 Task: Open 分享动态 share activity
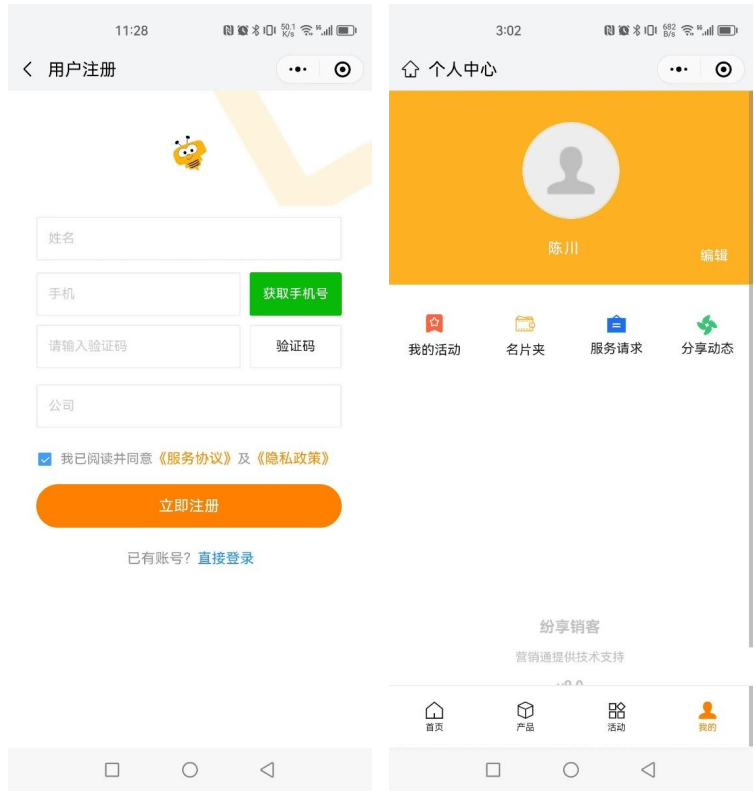tap(707, 335)
